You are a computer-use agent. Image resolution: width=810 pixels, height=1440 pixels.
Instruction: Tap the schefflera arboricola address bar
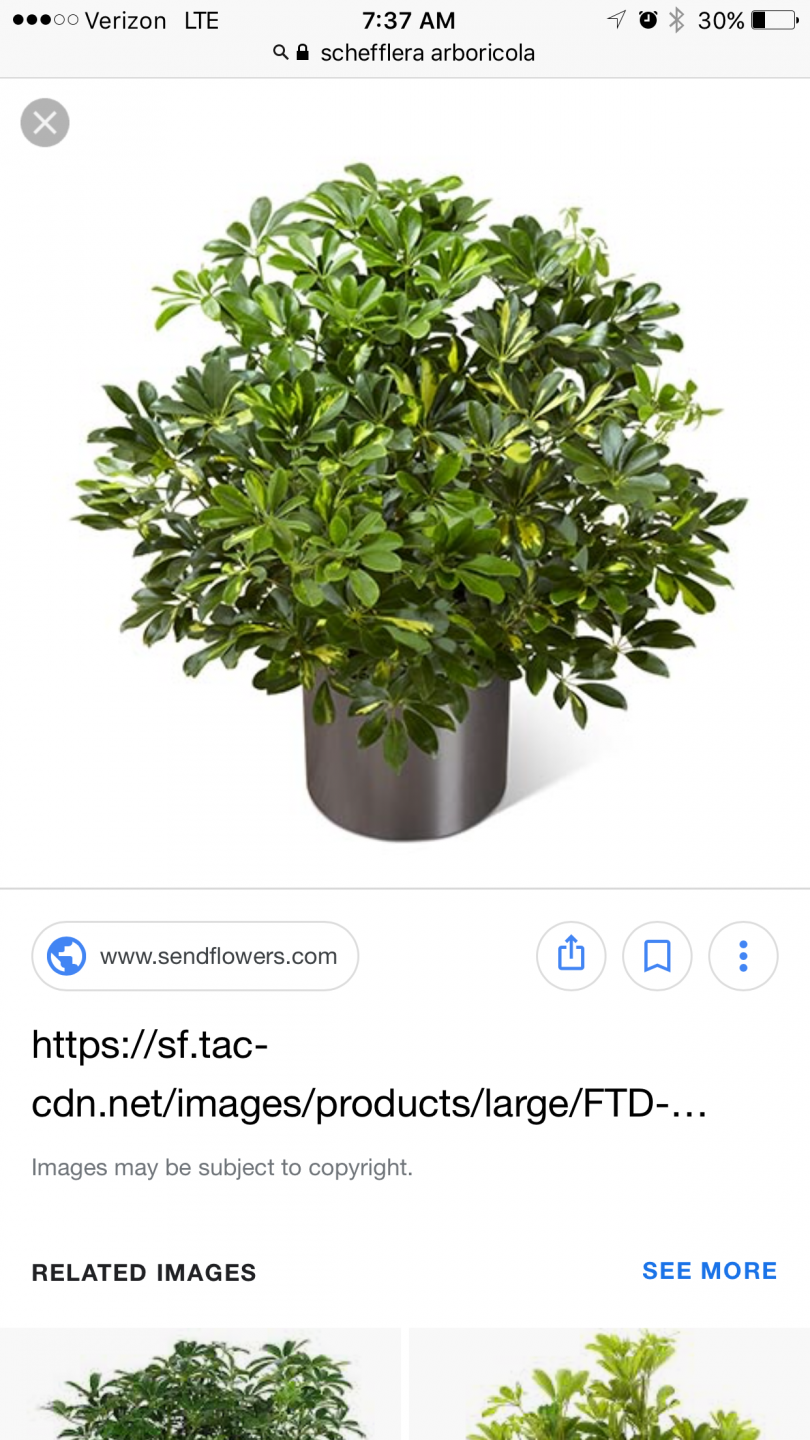point(405,52)
